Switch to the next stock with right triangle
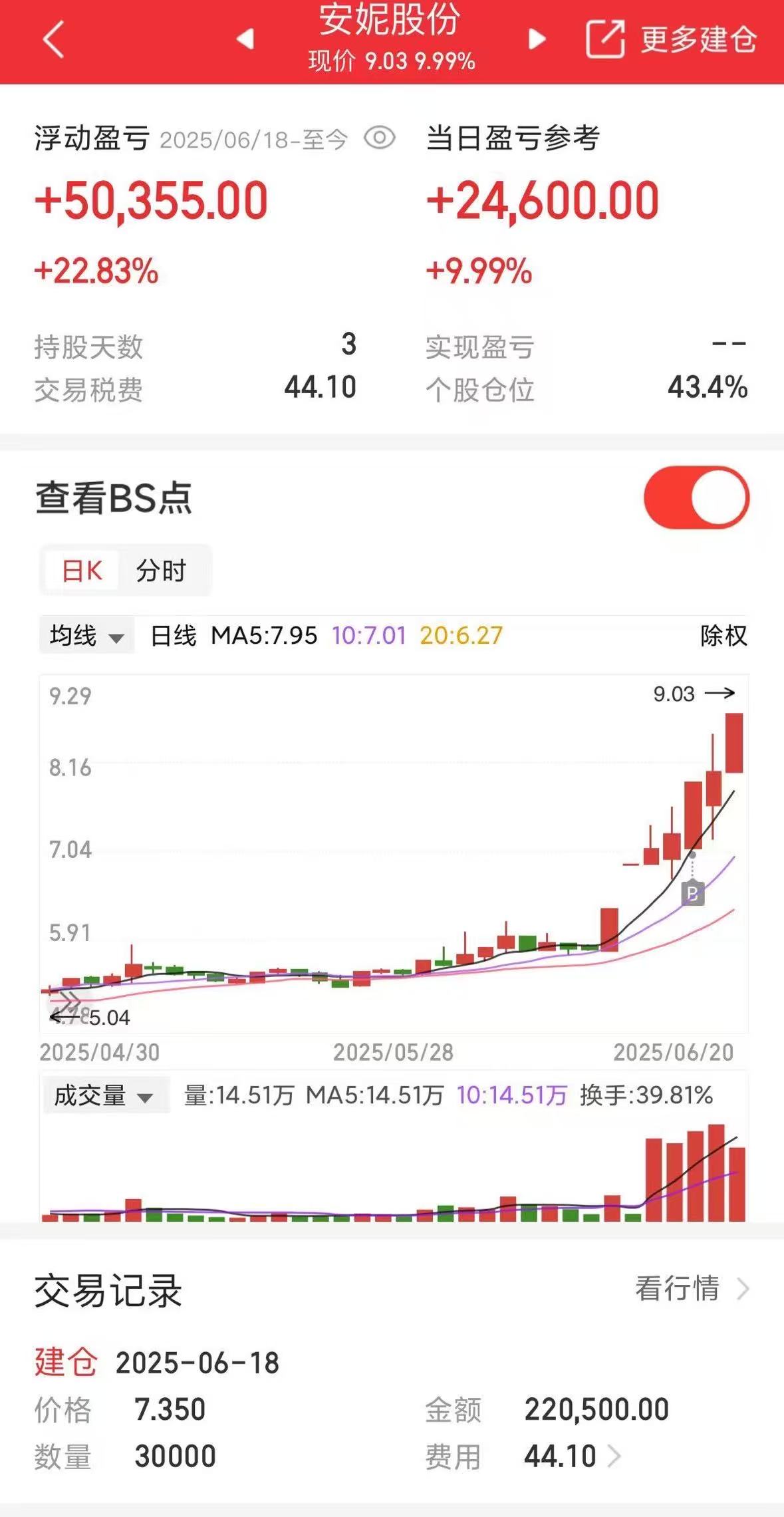Viewport: 784px width, 1517px height. (537, 39)
